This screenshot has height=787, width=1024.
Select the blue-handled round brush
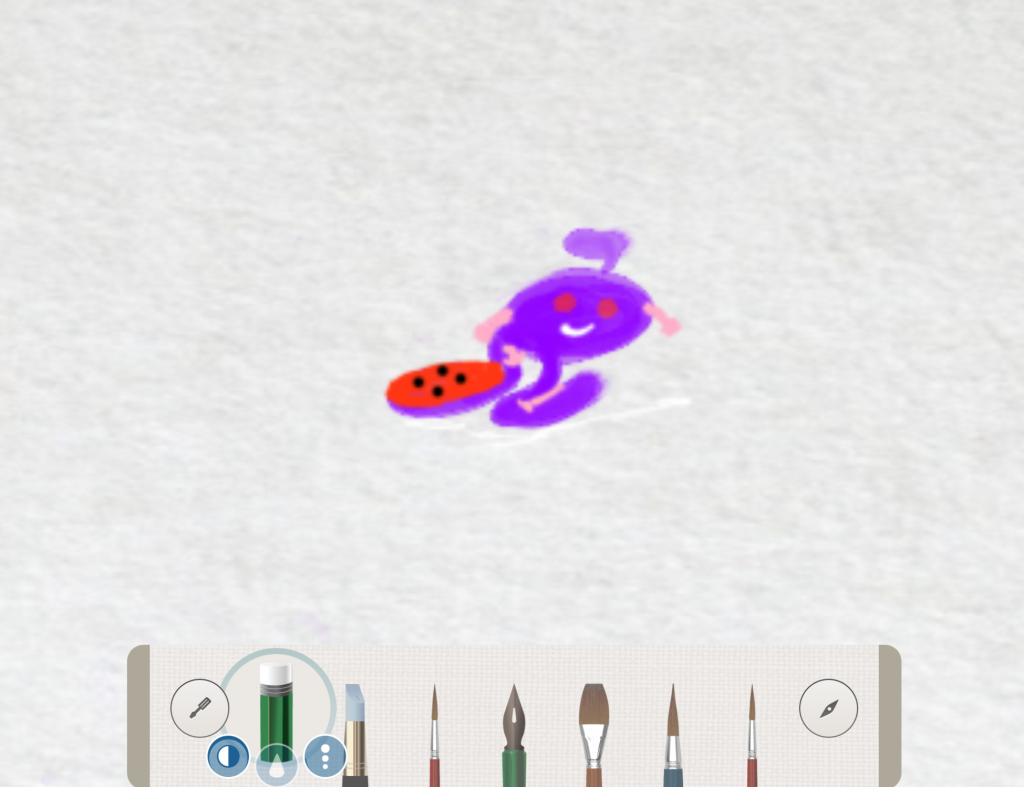tap(673, 735)
